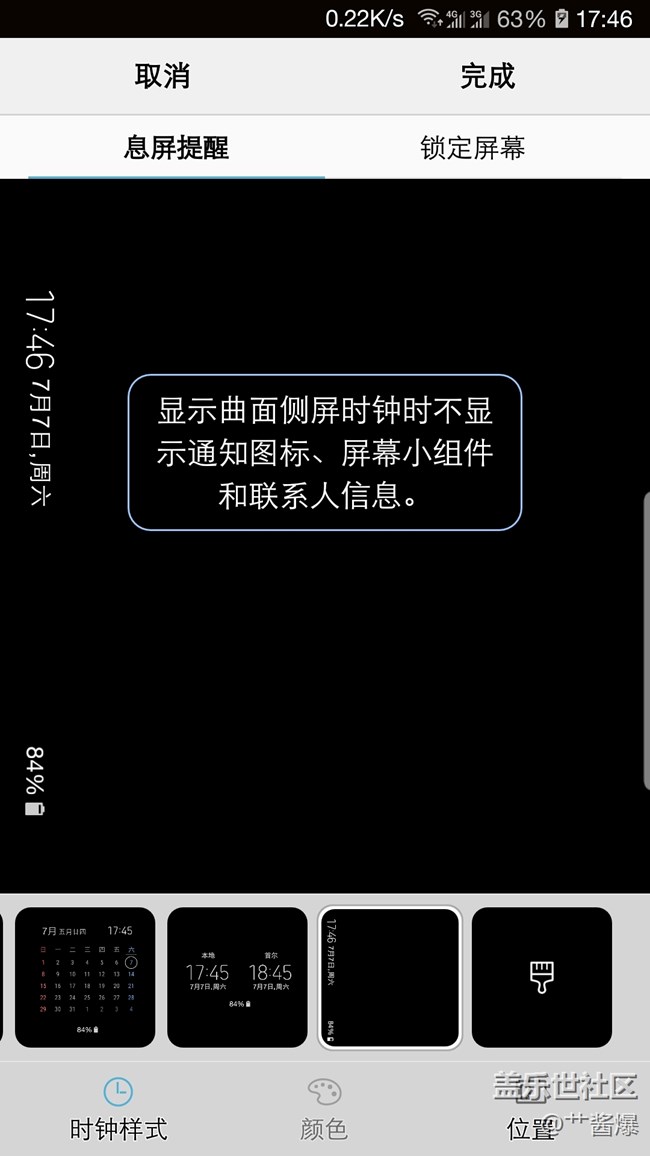The image size is (650, 1156).
Task: Open the paintbrush customize style tile
Action: 541,977
